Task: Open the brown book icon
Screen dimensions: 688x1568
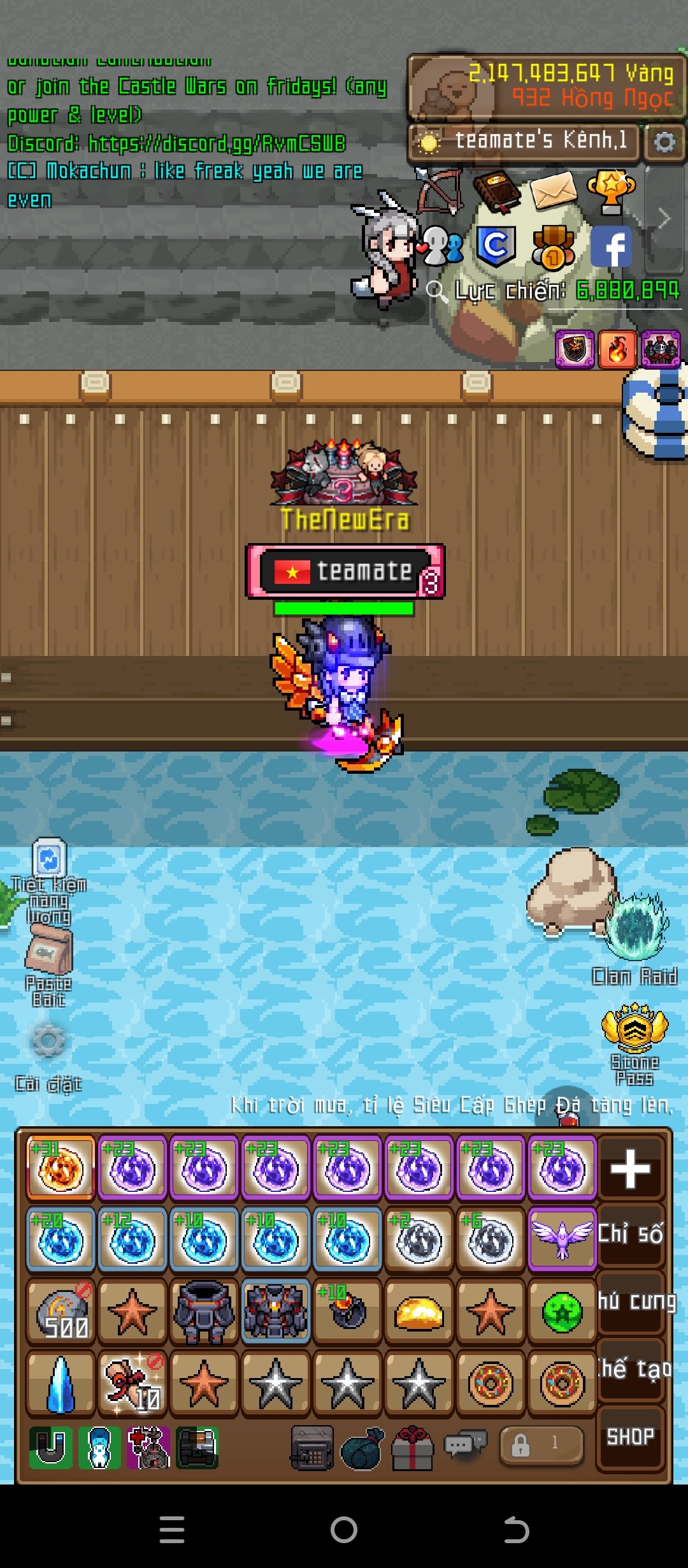Action: pos(497,191)
